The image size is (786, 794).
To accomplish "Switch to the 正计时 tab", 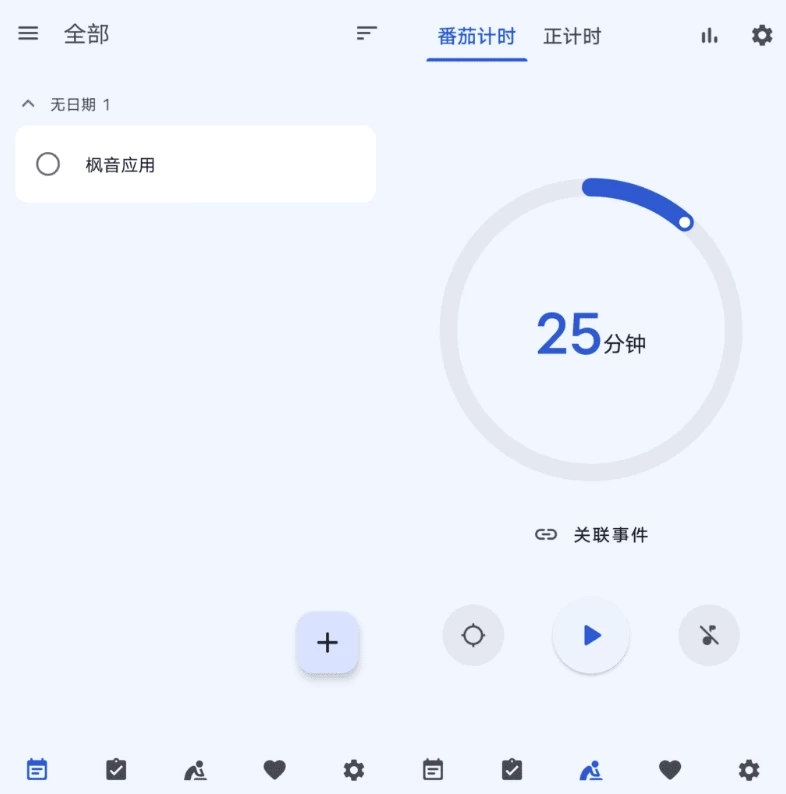I will coord(572,37).
